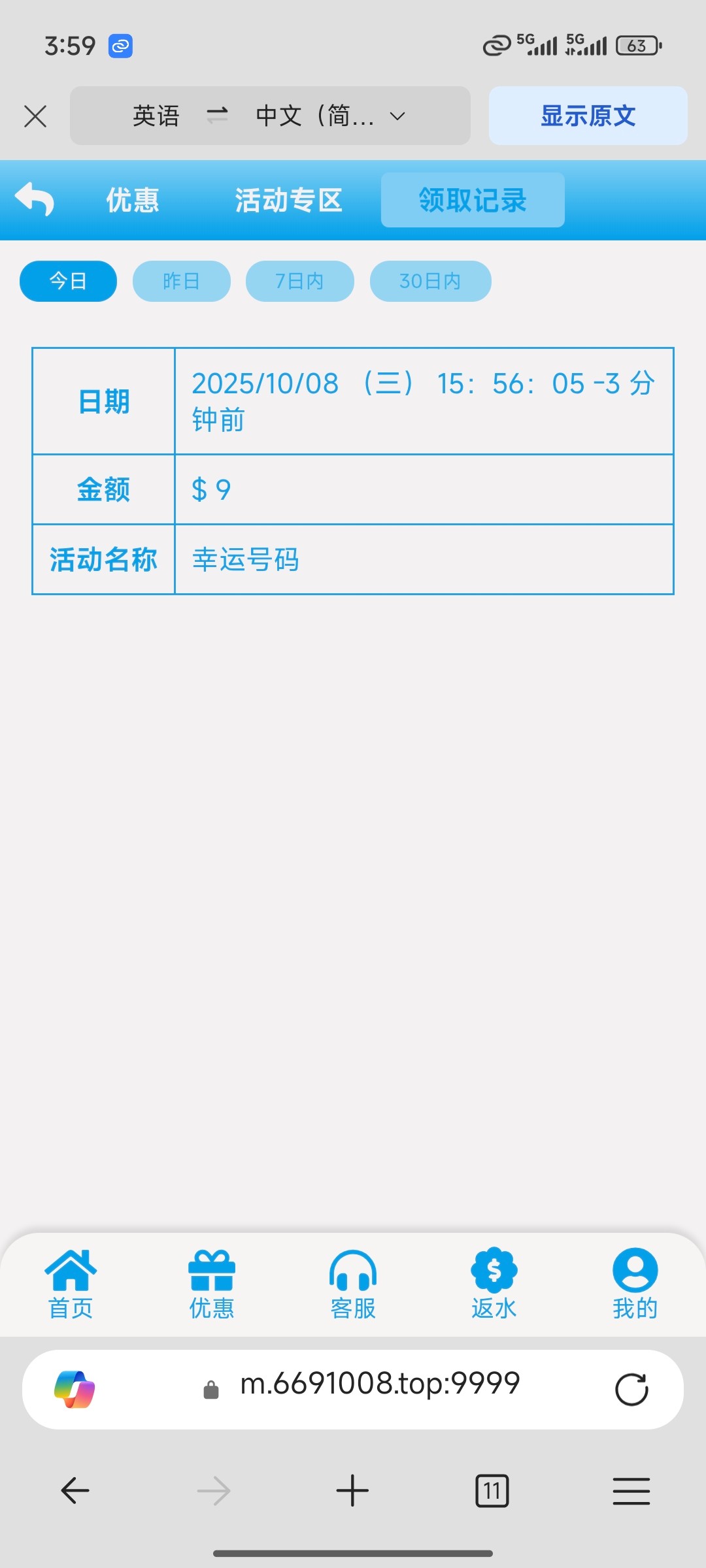Open the browser tab switcher showing 11
The image size is (706, 1568).
click(492, 1491)
